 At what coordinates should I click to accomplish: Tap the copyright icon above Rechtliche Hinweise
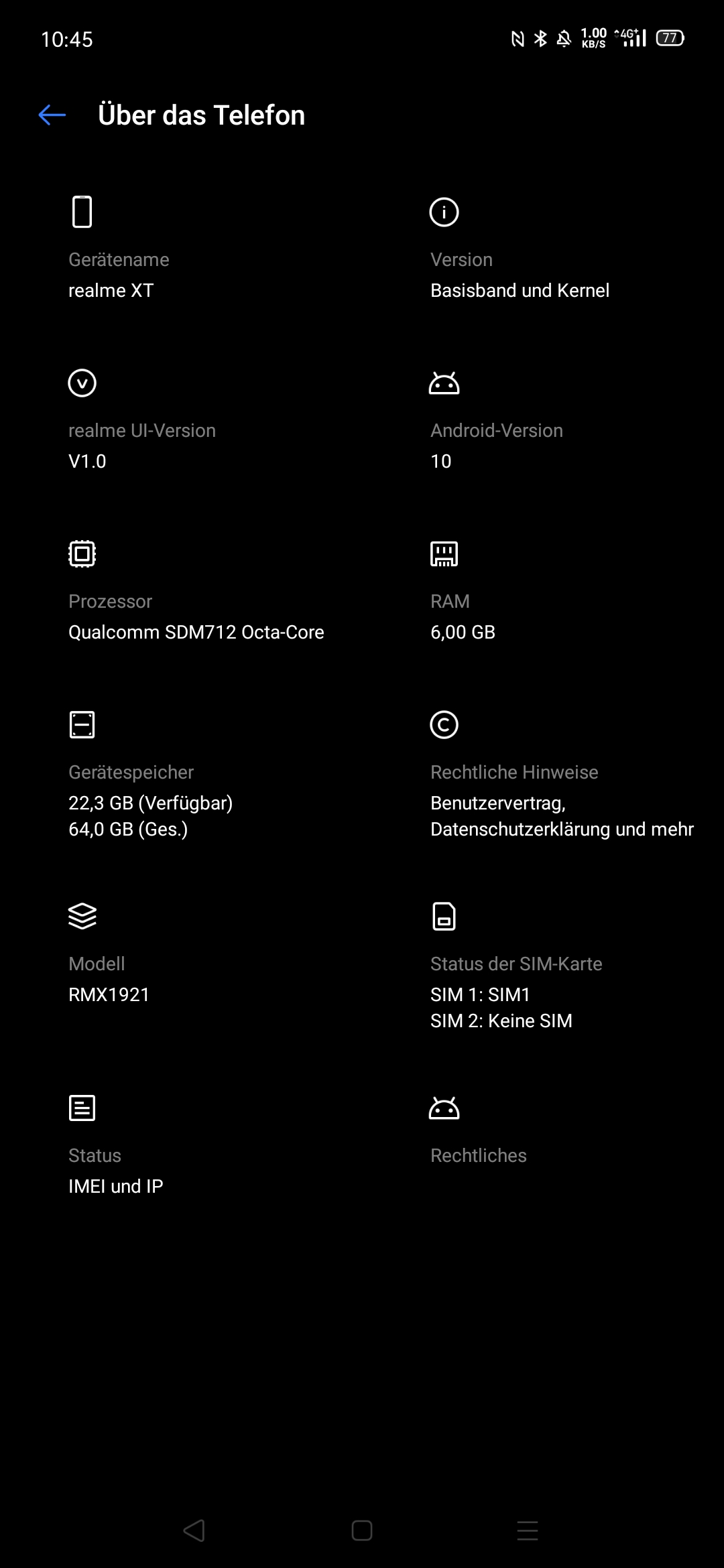point(444,724)
